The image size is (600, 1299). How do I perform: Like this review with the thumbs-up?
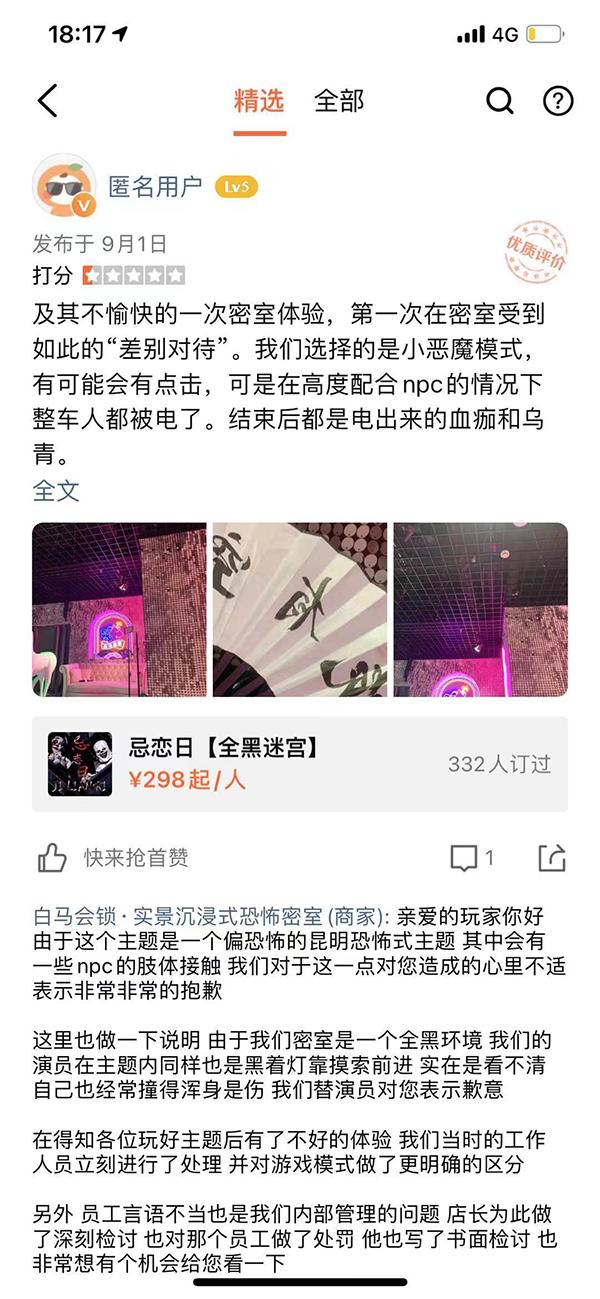(x=52, y=857)
